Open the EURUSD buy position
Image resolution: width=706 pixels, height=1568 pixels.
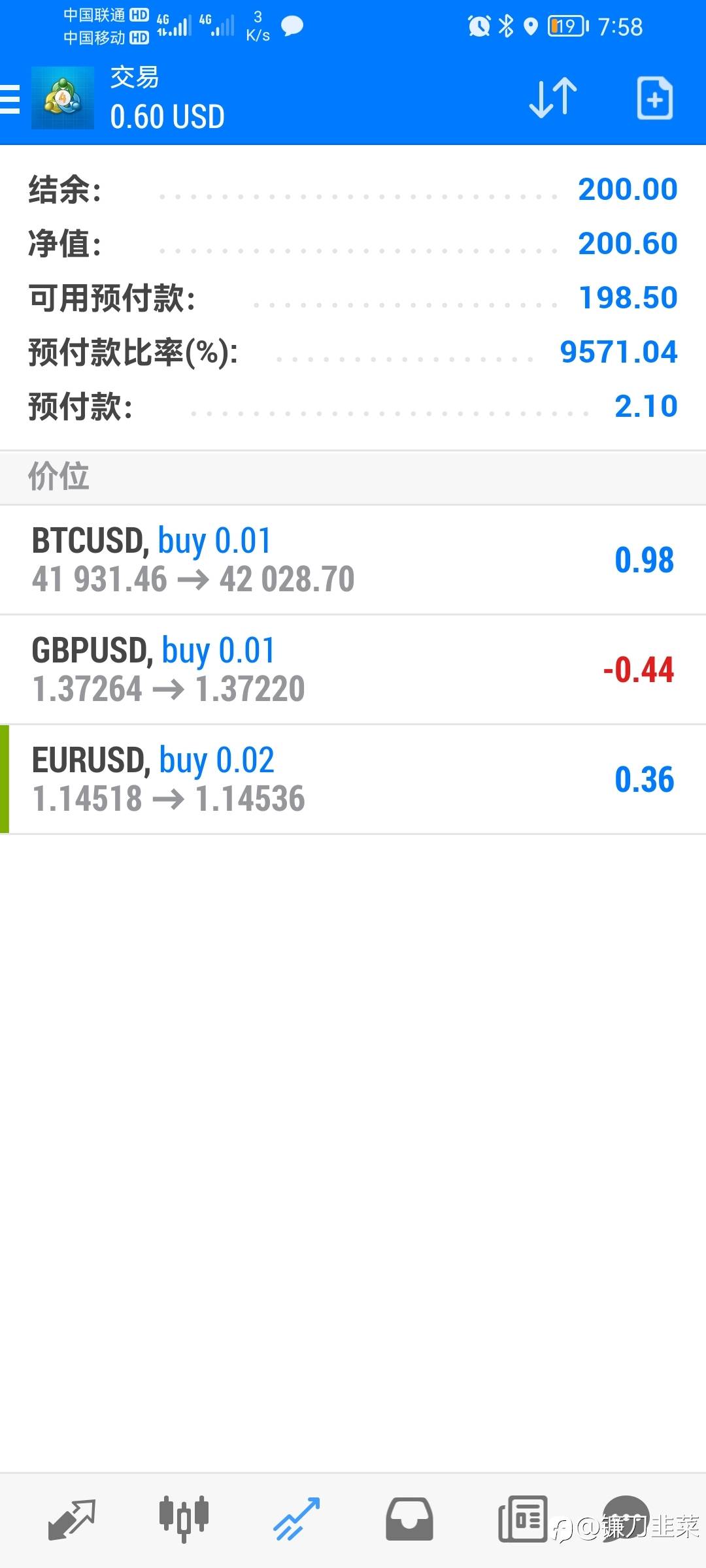[353, 779]
